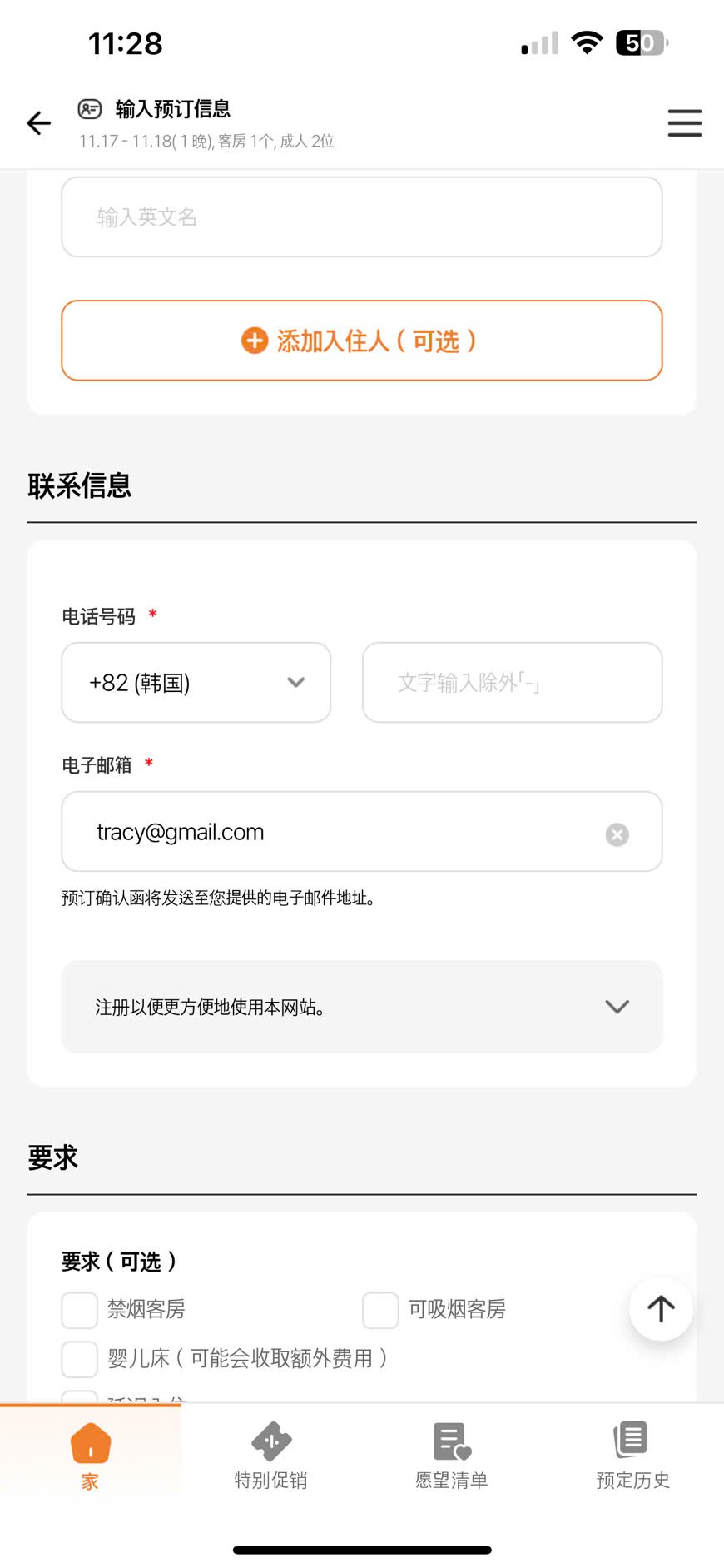Open the 特别促销 tab
The height and width of the screenshot is (1568, 724).
click(271, 1456)
